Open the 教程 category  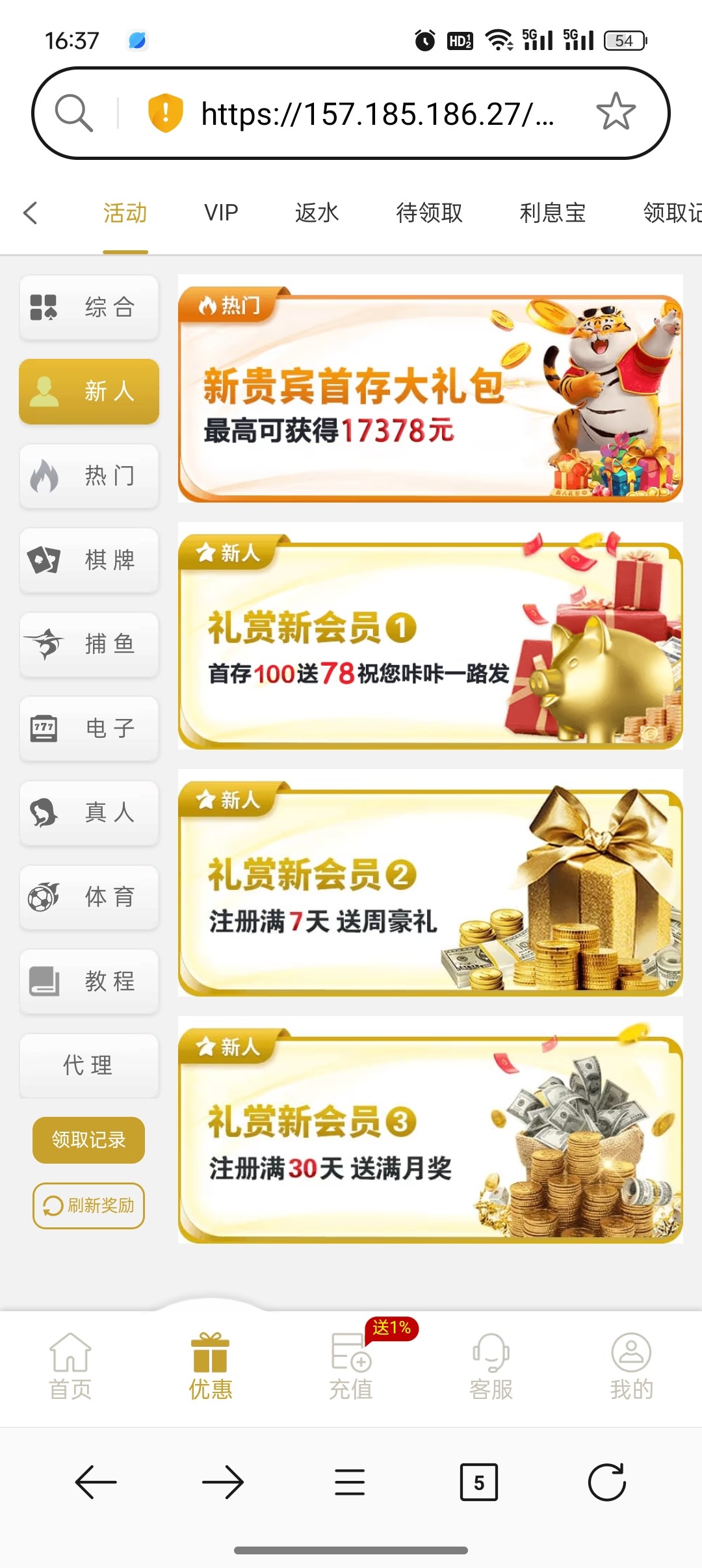click(x=89, y=981)
